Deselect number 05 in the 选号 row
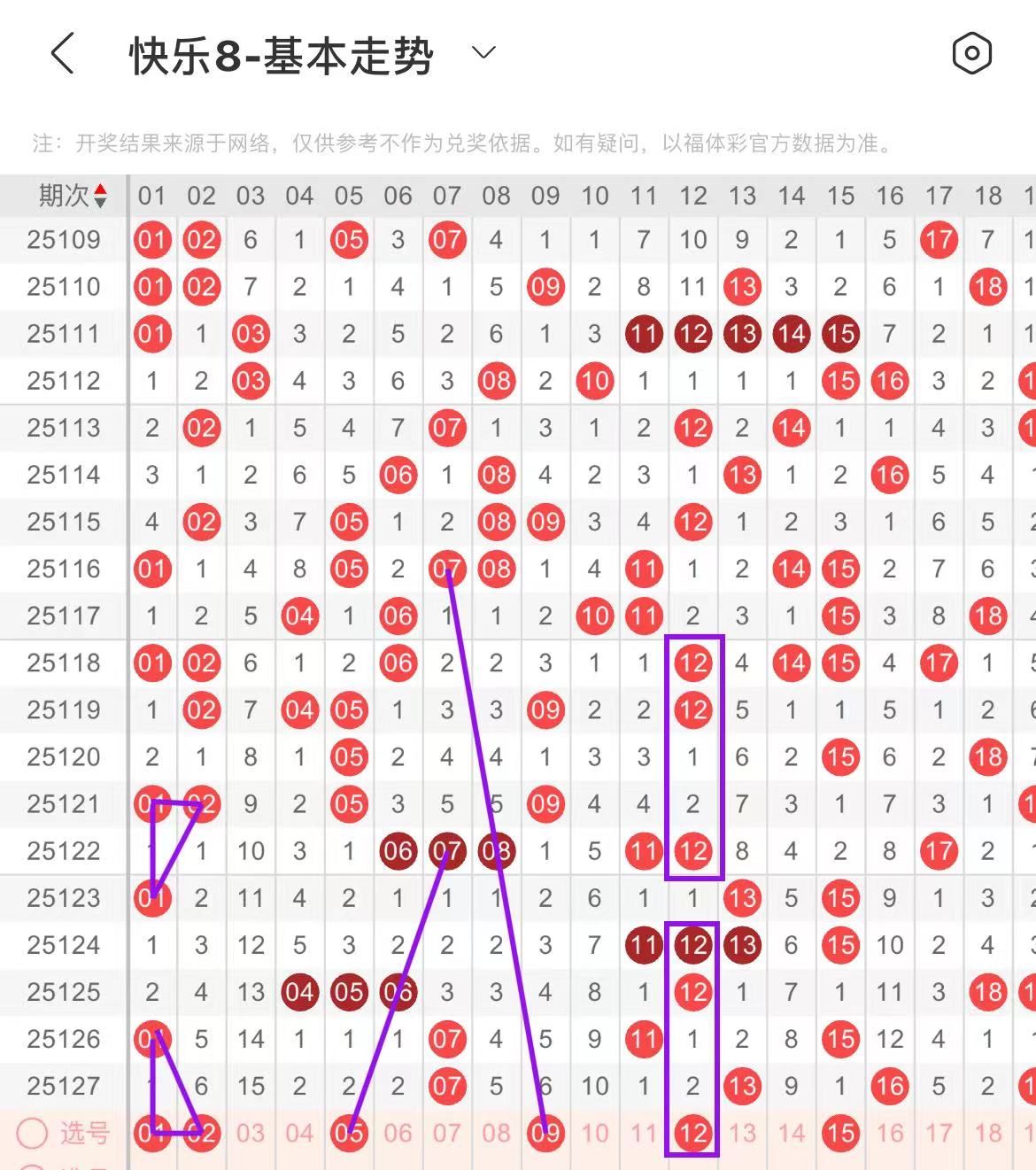 coord(349,1133)
